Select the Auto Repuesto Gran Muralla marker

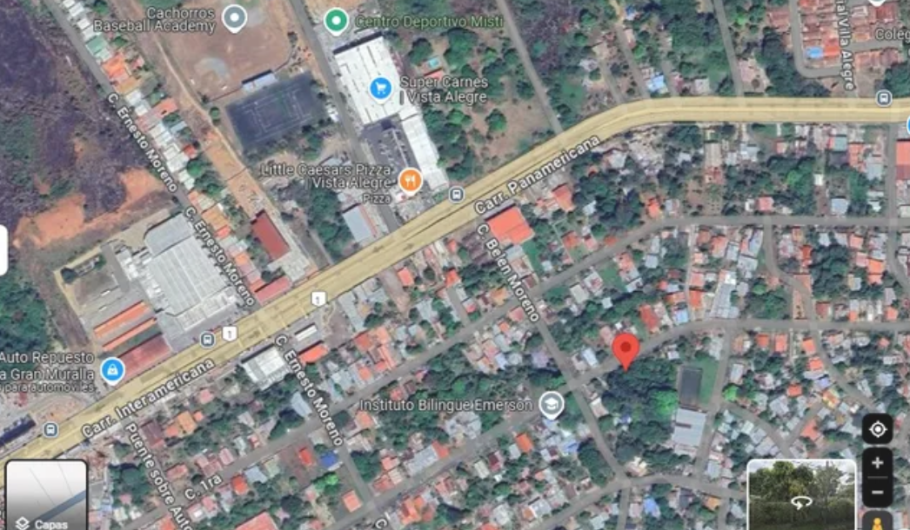tap(112, 371)
